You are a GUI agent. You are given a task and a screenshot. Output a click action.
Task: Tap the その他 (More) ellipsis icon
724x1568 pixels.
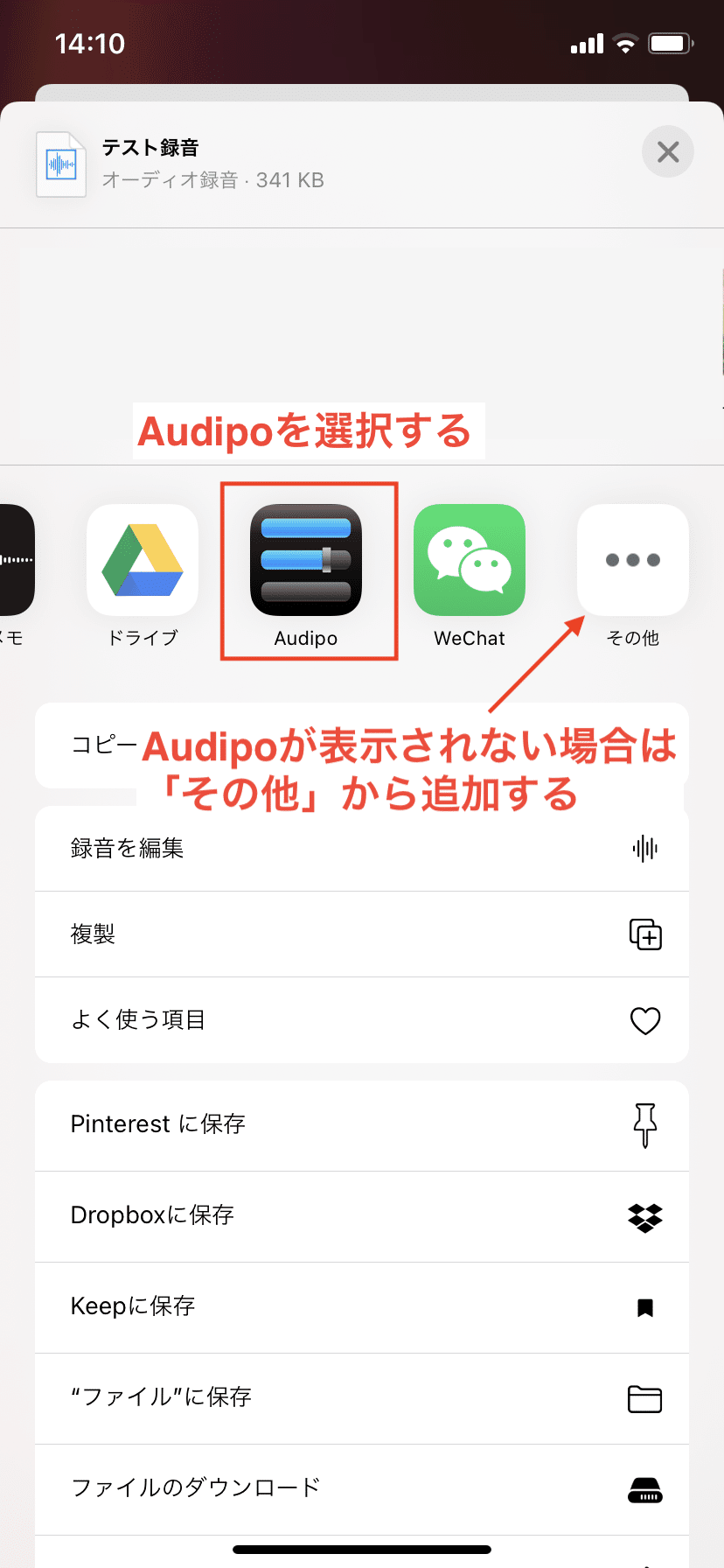pos(632,560)
